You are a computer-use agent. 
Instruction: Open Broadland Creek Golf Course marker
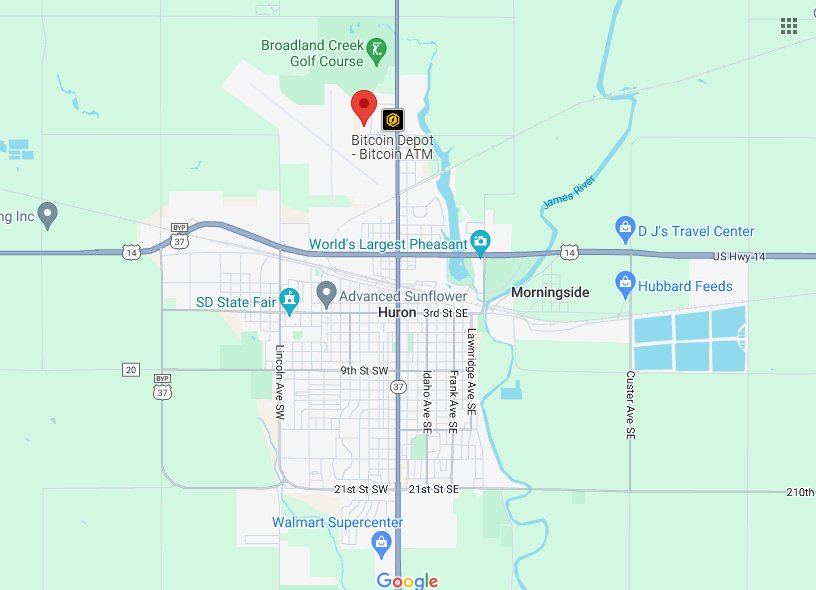coord(377,50)
